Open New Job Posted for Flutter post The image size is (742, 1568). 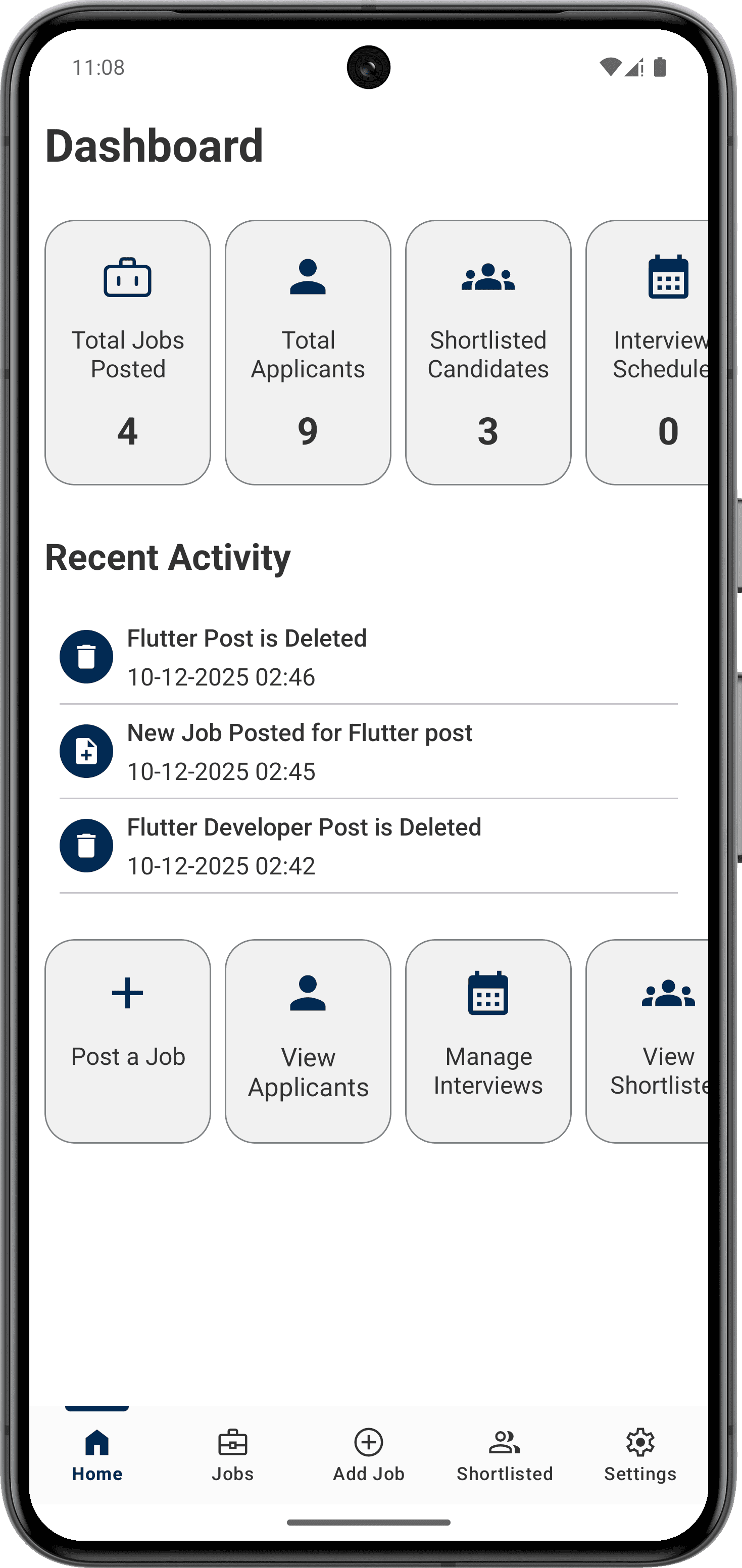[x=368, y=752]
